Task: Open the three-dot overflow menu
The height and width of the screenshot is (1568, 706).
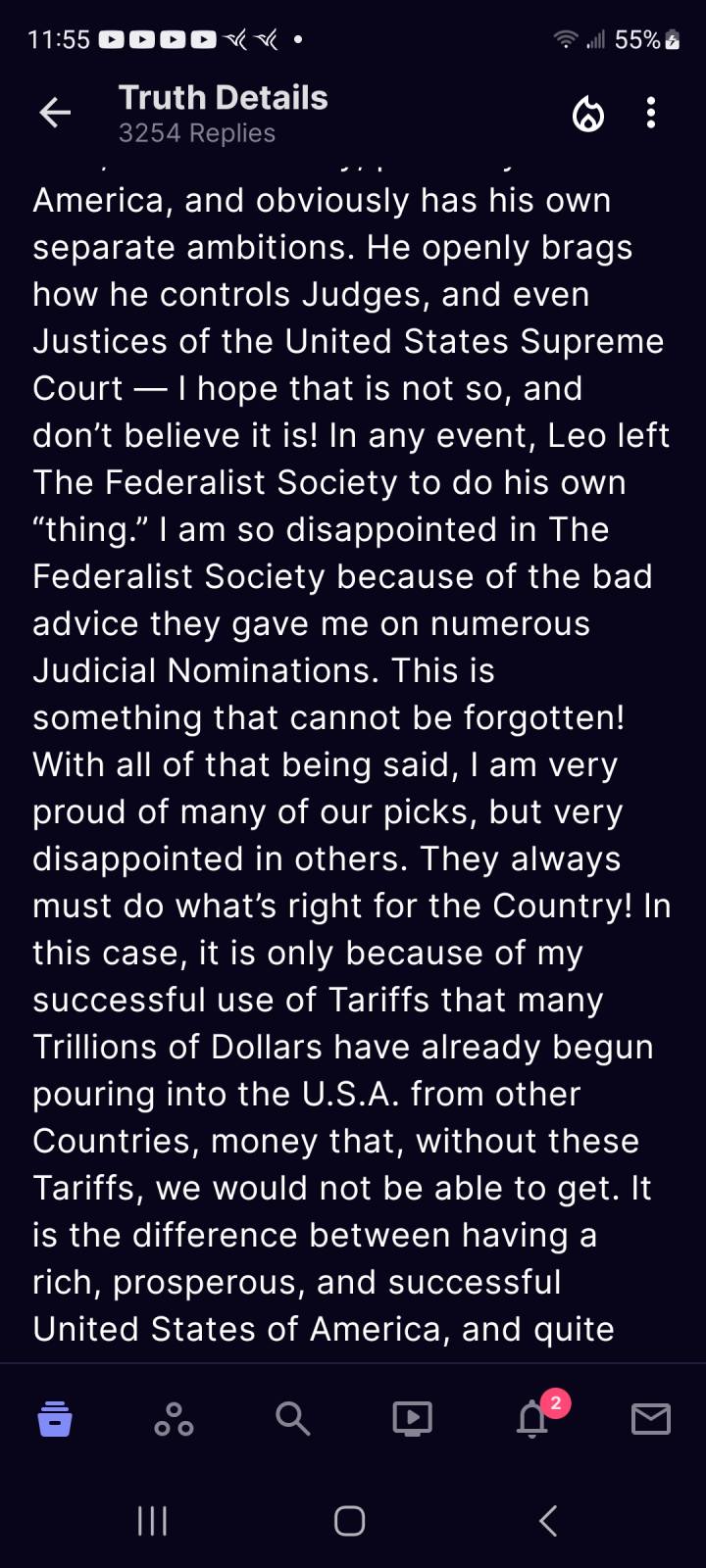Action: click(651, 113)
